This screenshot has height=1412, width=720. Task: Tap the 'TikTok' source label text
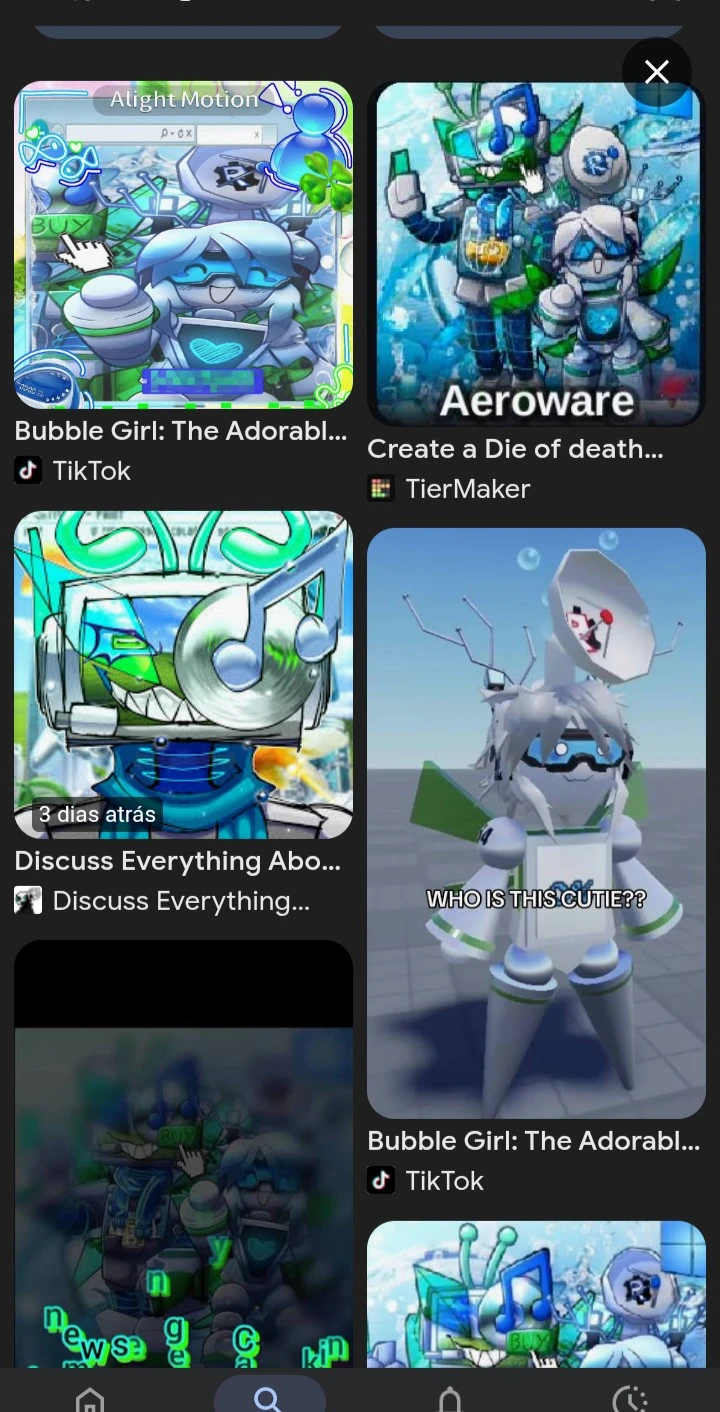point(92,470)
